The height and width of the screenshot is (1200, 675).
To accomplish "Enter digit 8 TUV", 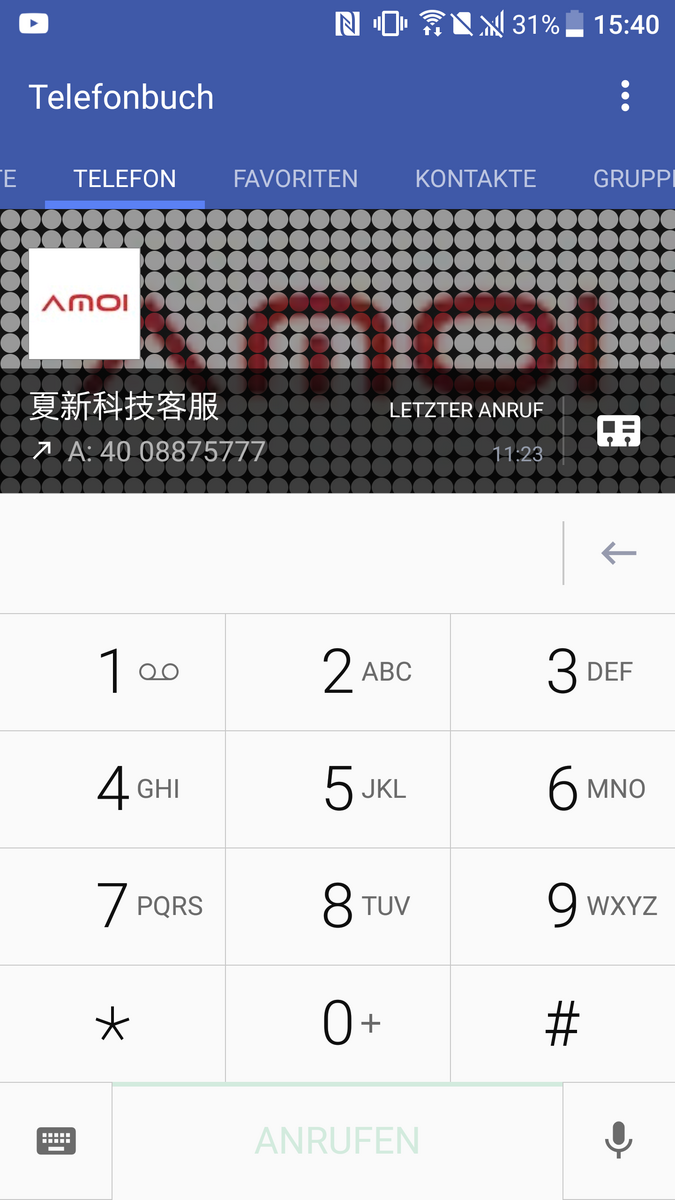I will [338, 906].
